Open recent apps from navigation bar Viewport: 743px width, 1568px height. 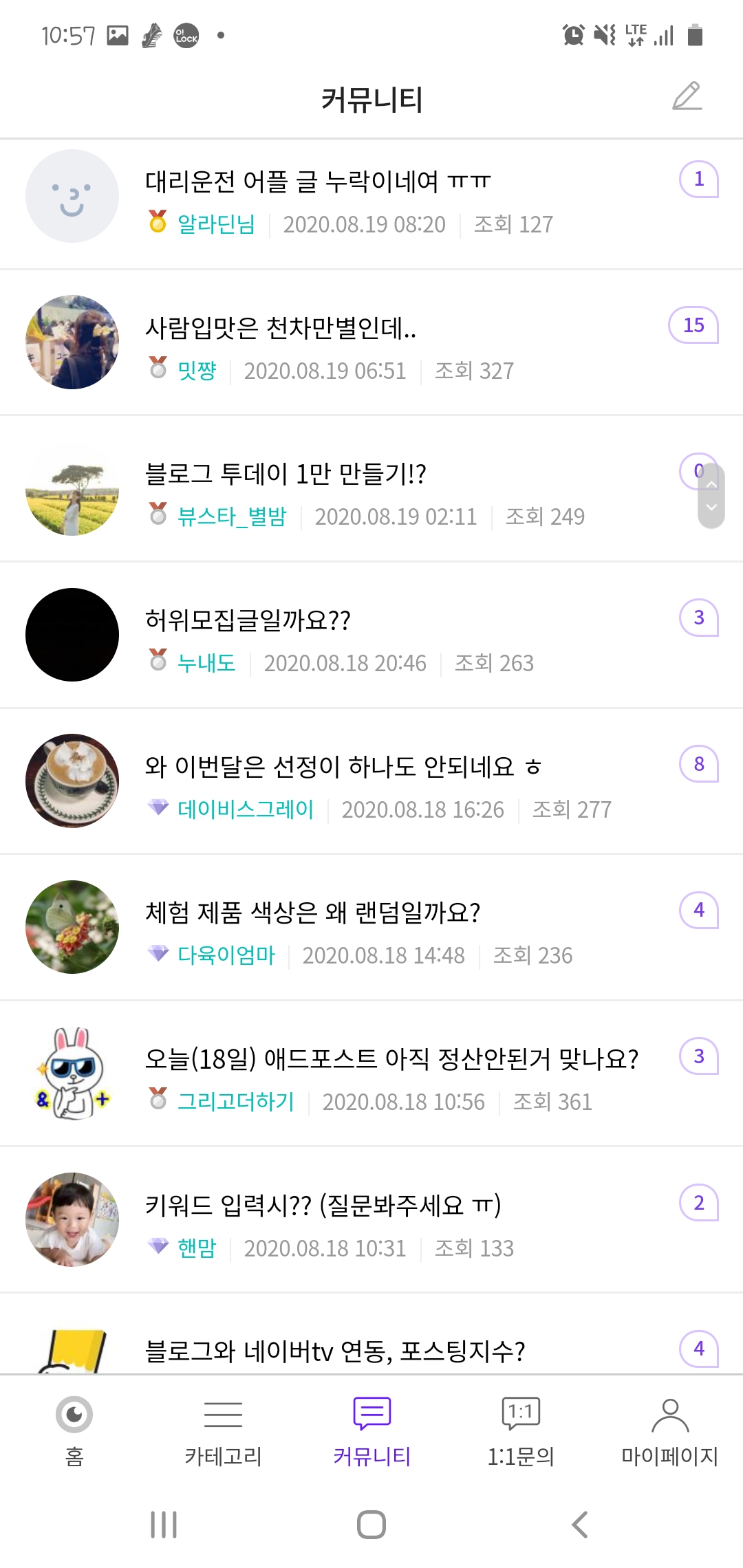[164, 1524]
